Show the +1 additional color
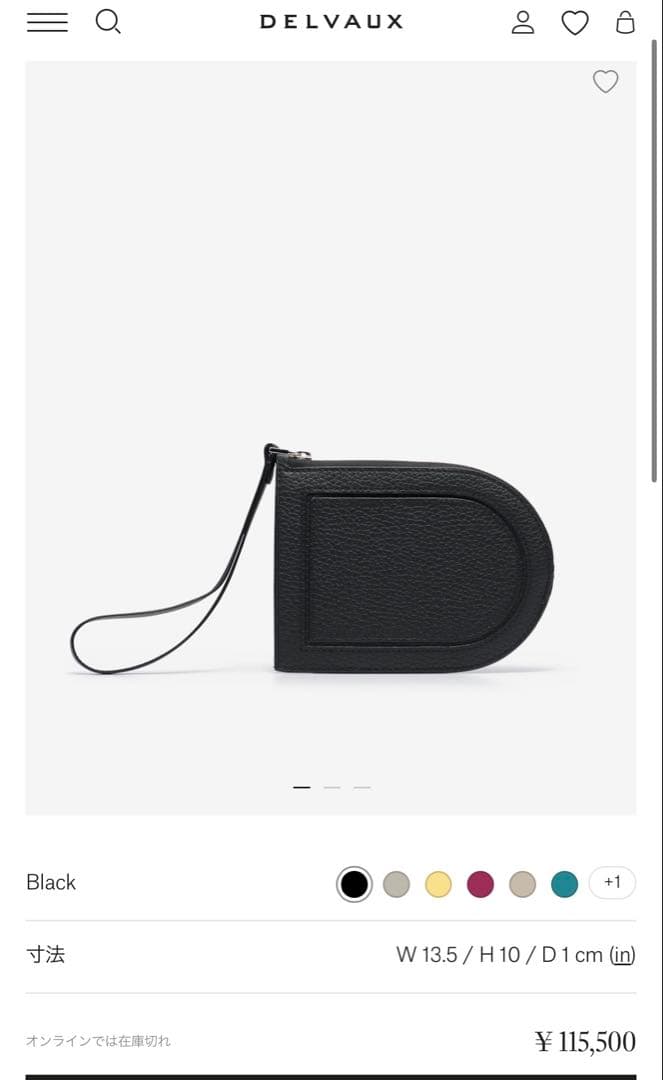The width and height of the screenshot is (663, 1080). [x=612, y=883]
